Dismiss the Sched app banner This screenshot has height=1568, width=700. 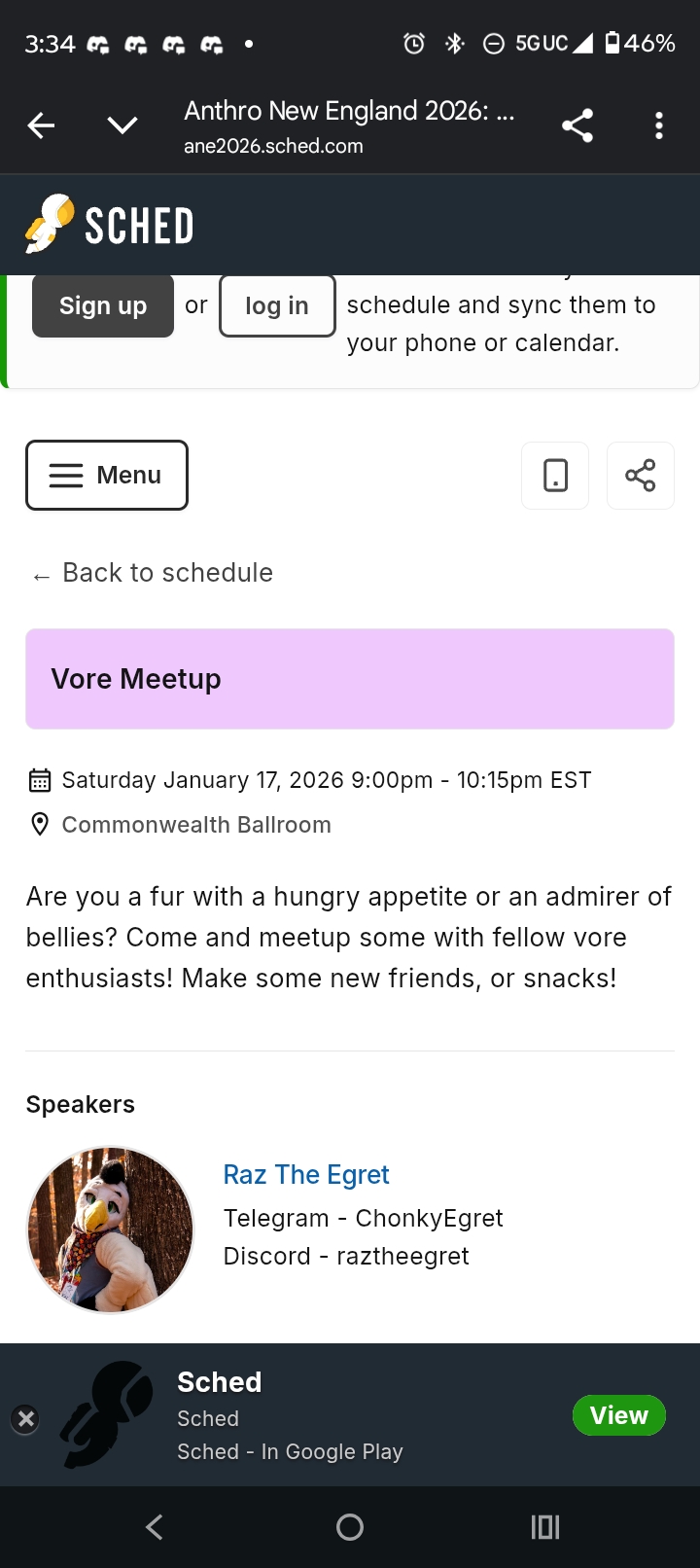26,1419
